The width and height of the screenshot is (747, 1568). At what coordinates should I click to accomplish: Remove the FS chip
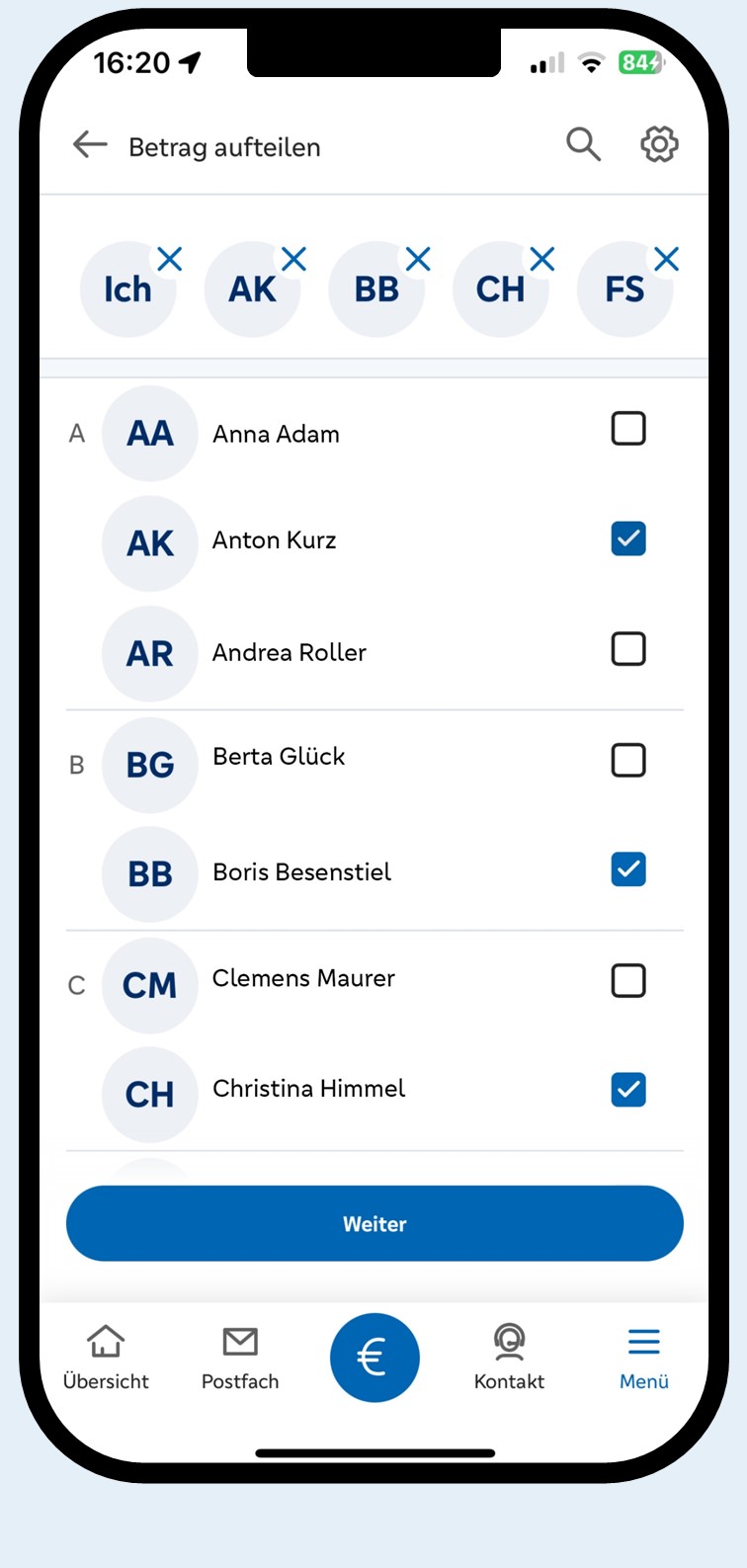(667, 260)
